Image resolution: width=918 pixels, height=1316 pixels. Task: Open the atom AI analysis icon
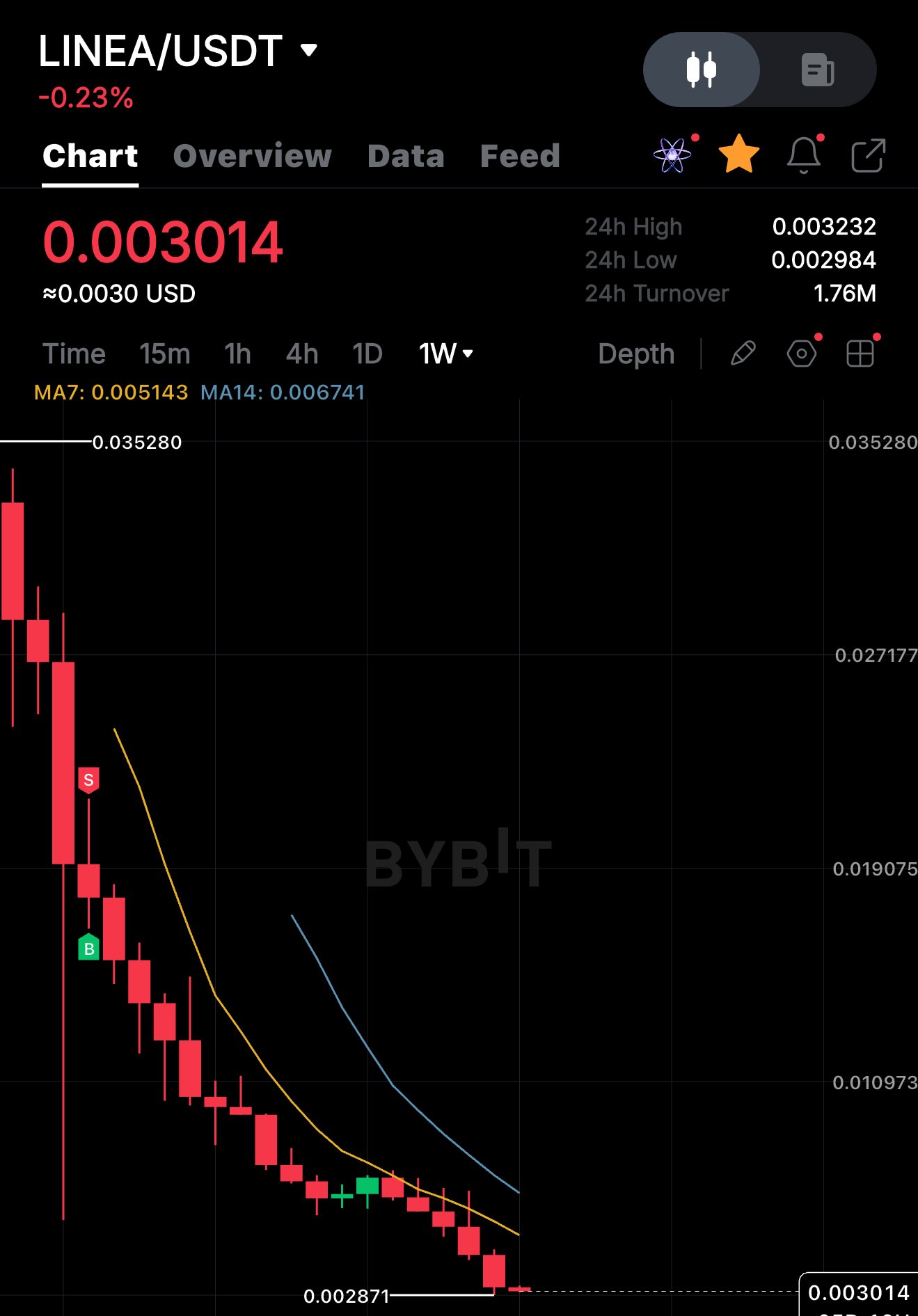tap(672, 154)
